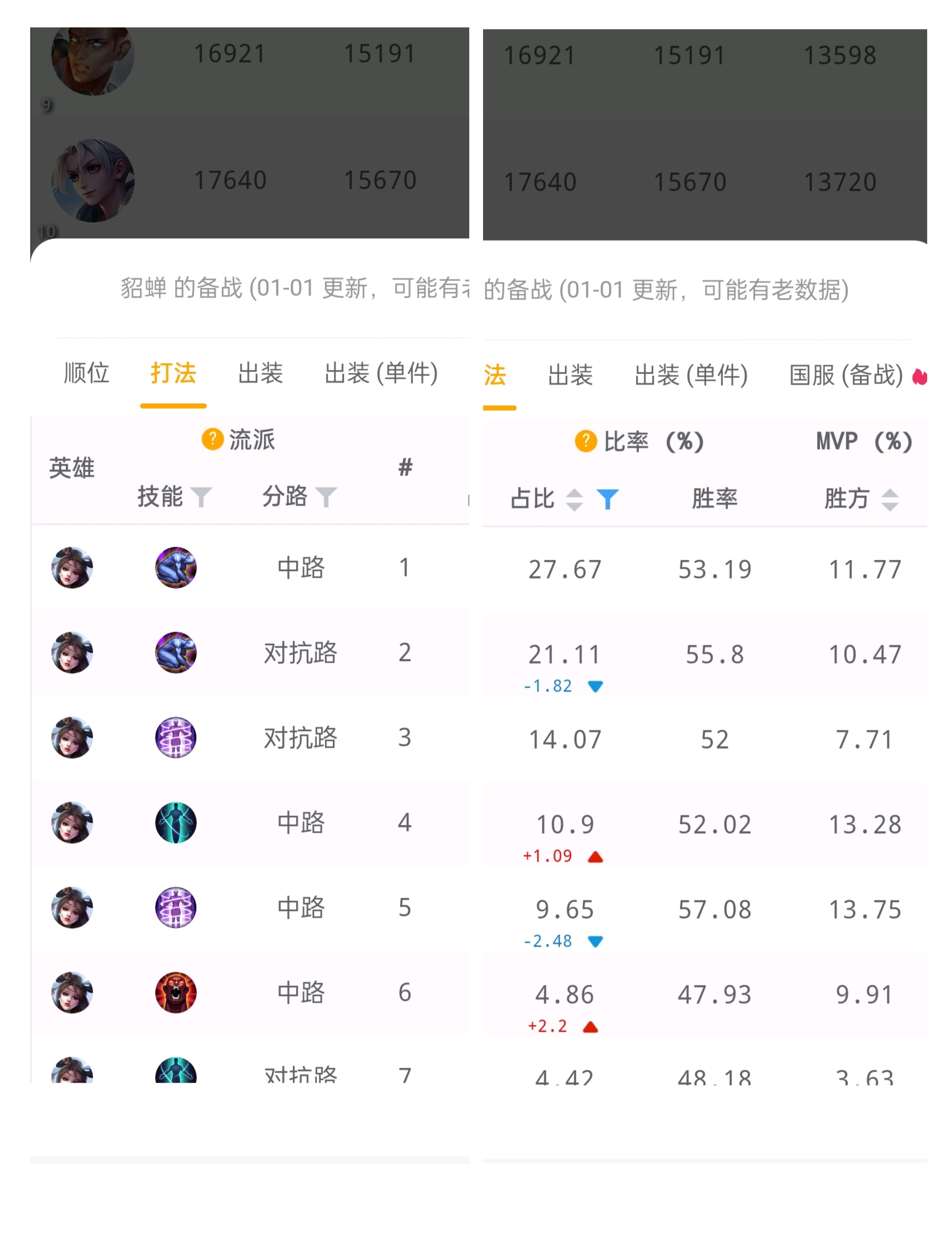Open the 国服 (备战) tab
The width and height of the screenshot is (952, 1256).
click(x=845, y=375)
